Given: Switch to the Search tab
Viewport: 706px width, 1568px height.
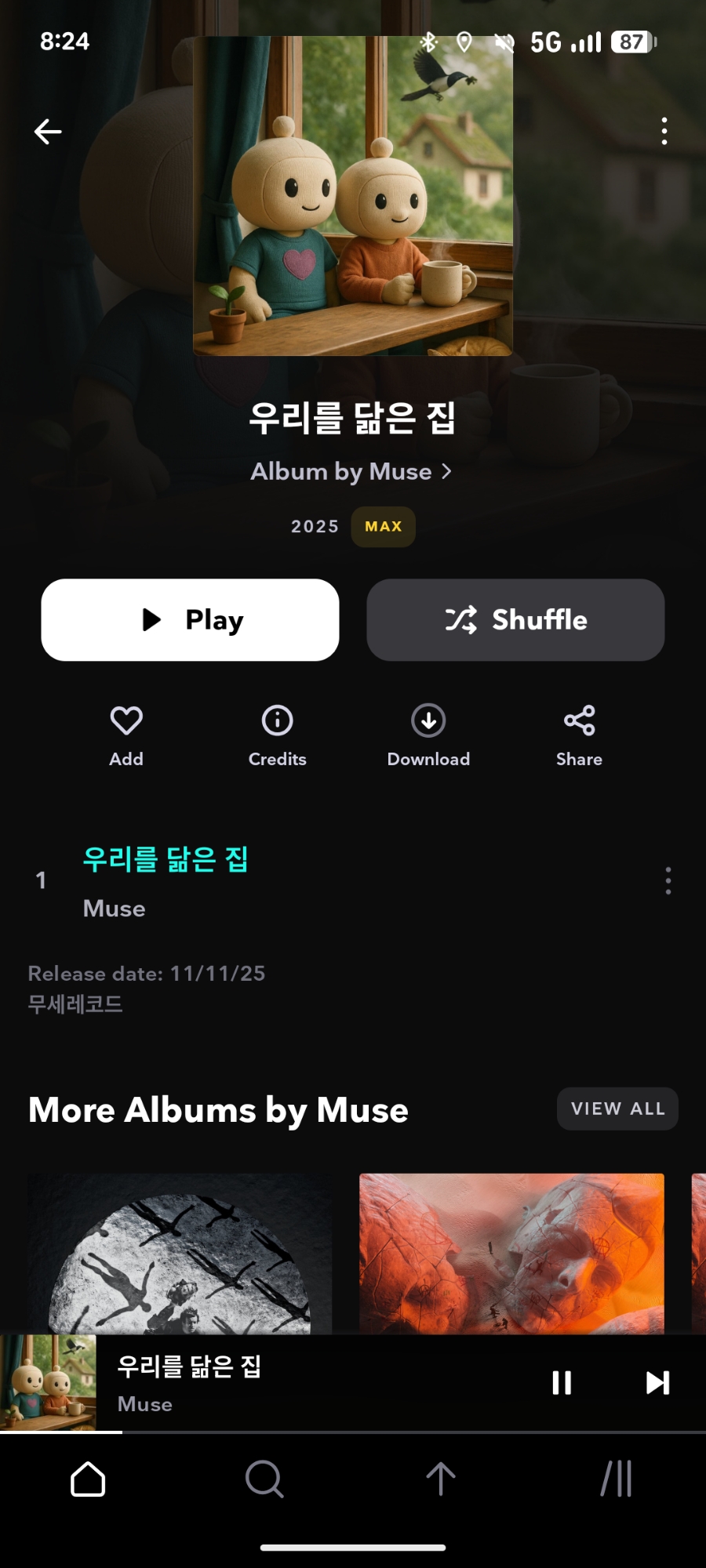Looking at the screenshot, I should (x=264, y=1479).
